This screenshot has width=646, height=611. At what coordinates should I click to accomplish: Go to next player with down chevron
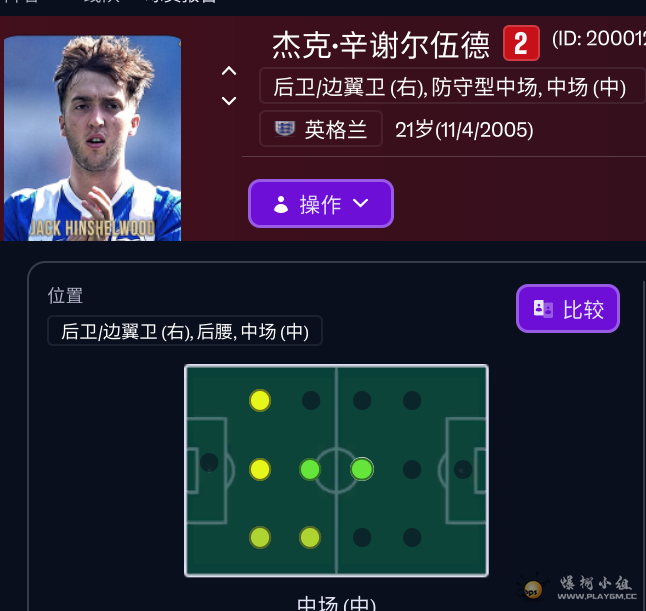click(x=229, y=101)
